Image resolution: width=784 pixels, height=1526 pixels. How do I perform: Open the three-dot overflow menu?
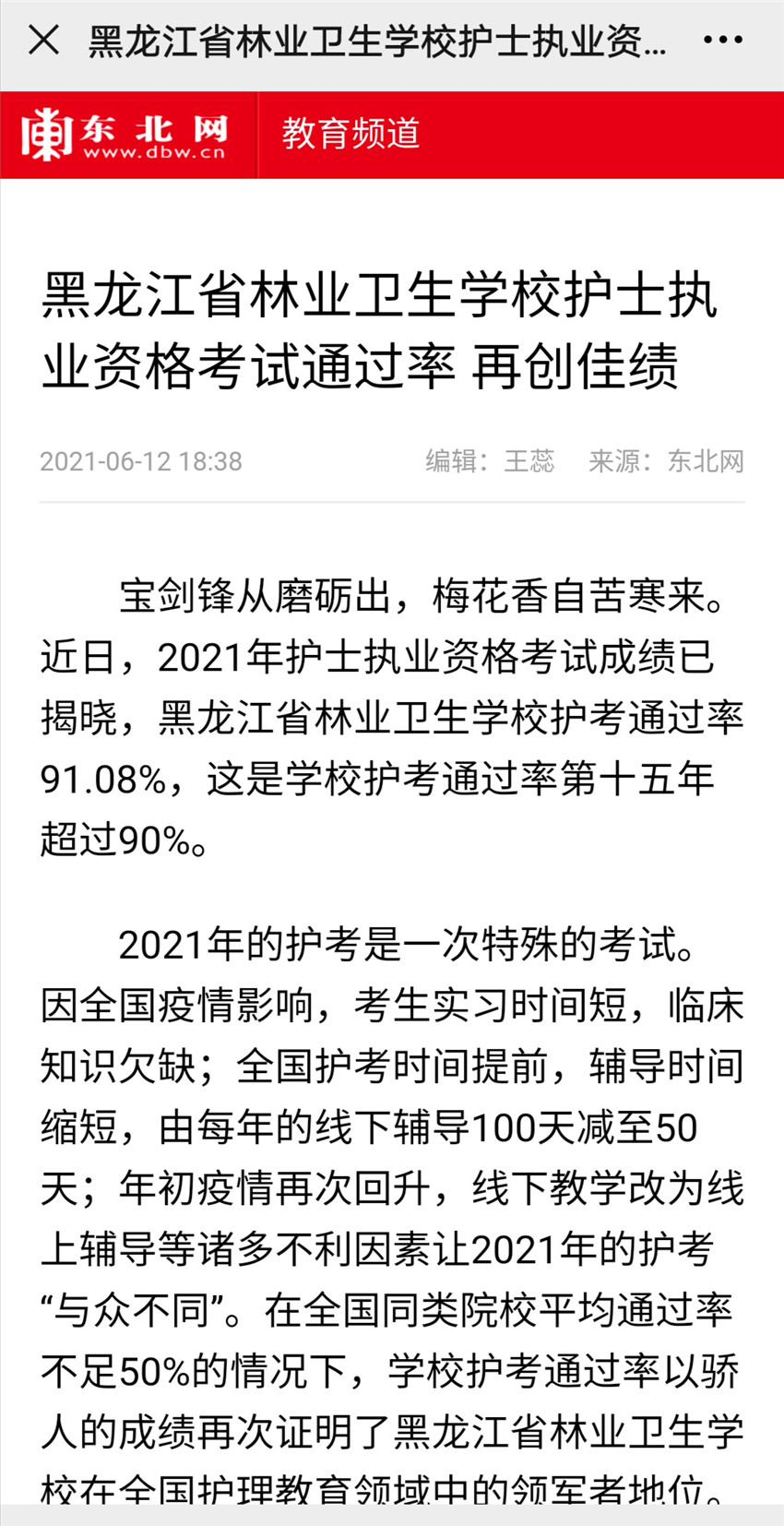tap(722, 41)
